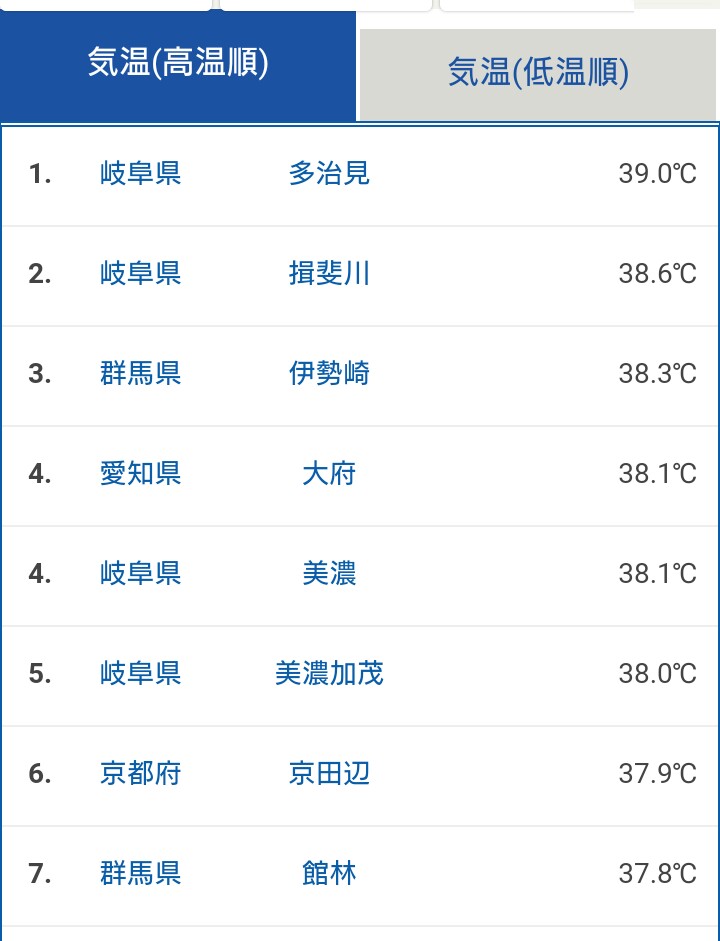This screenshot has width=720, height=941.
Task: Open 愛知県 prefecture link
Action: 141,474
